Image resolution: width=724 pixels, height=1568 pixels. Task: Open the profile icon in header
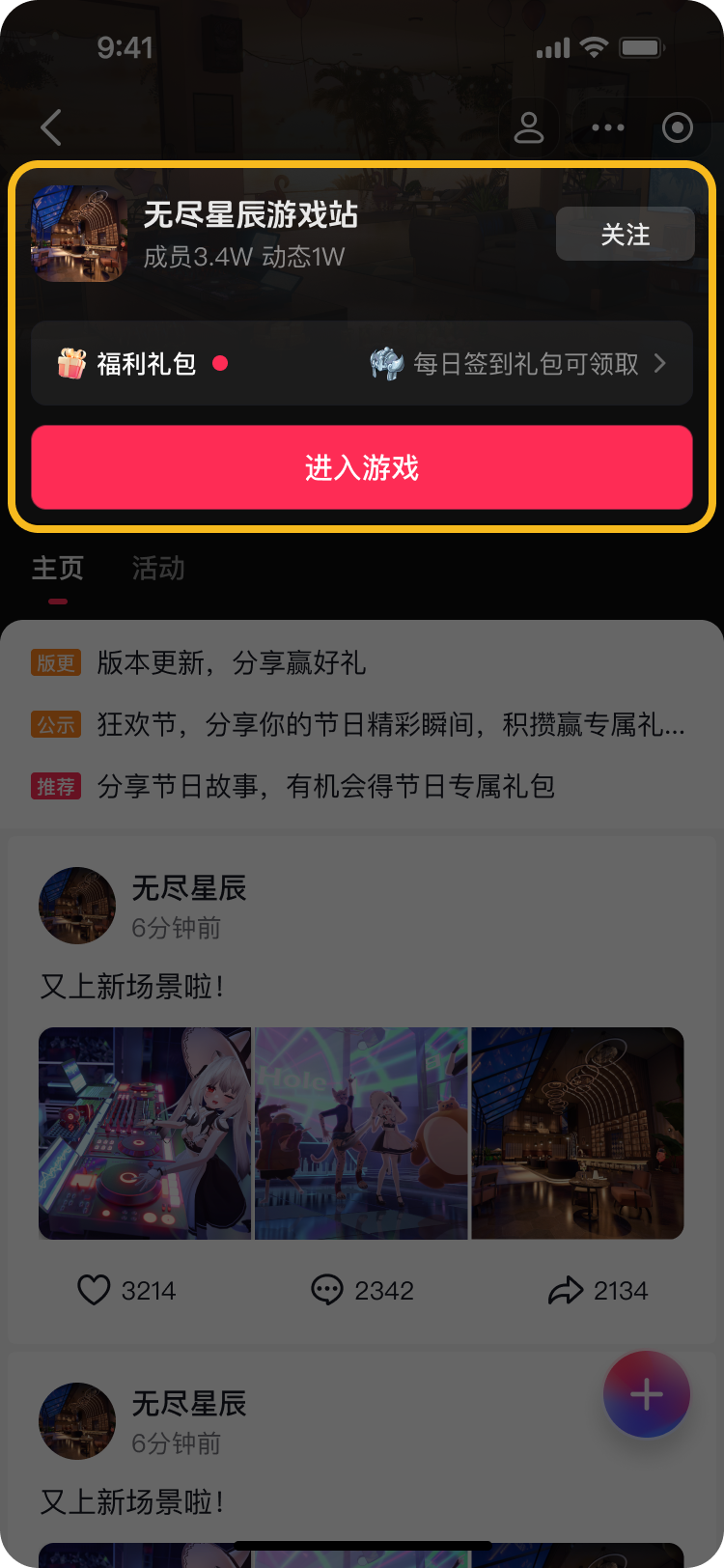point(528,127)
